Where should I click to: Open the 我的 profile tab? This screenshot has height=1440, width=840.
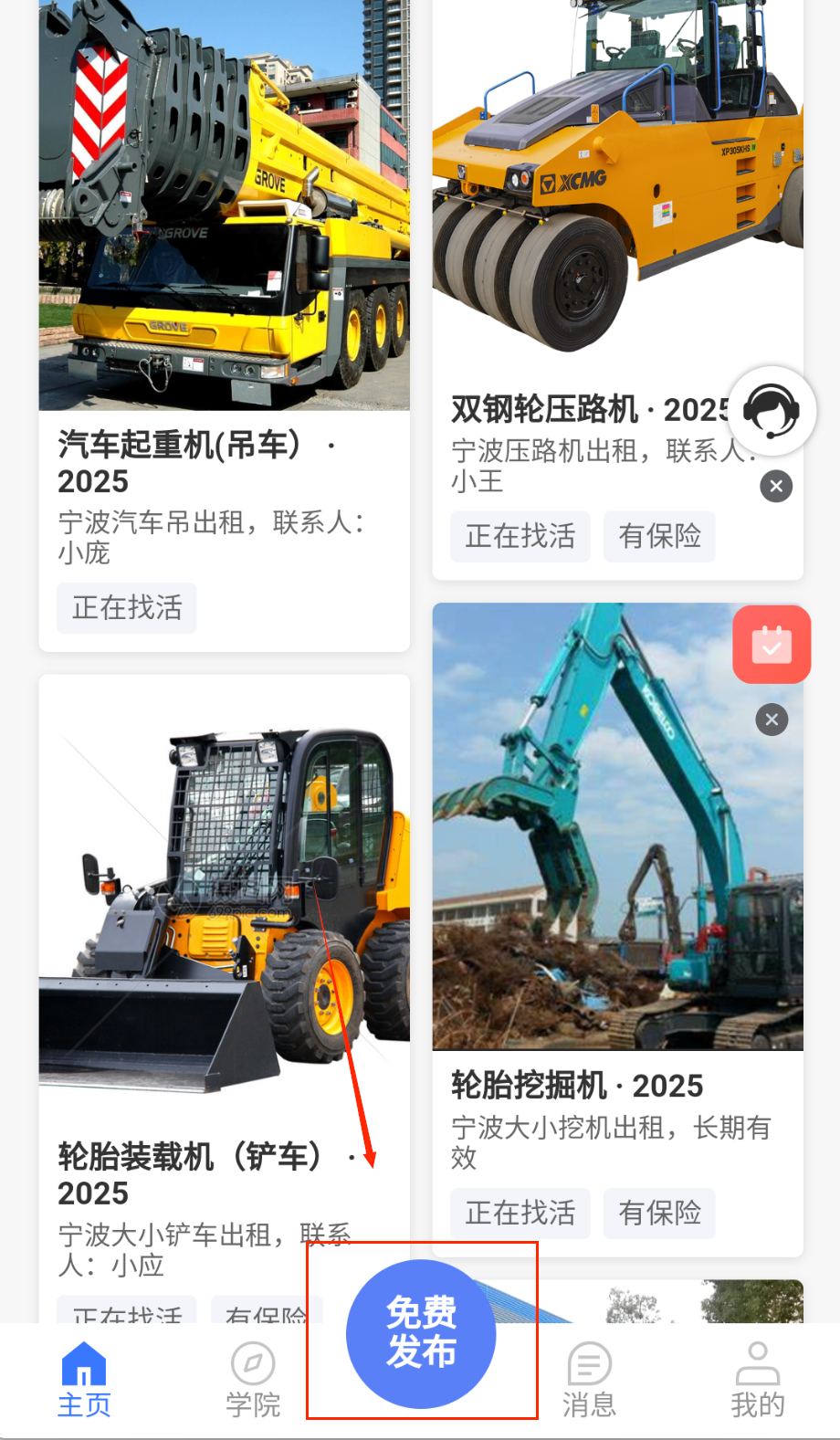757,1380
